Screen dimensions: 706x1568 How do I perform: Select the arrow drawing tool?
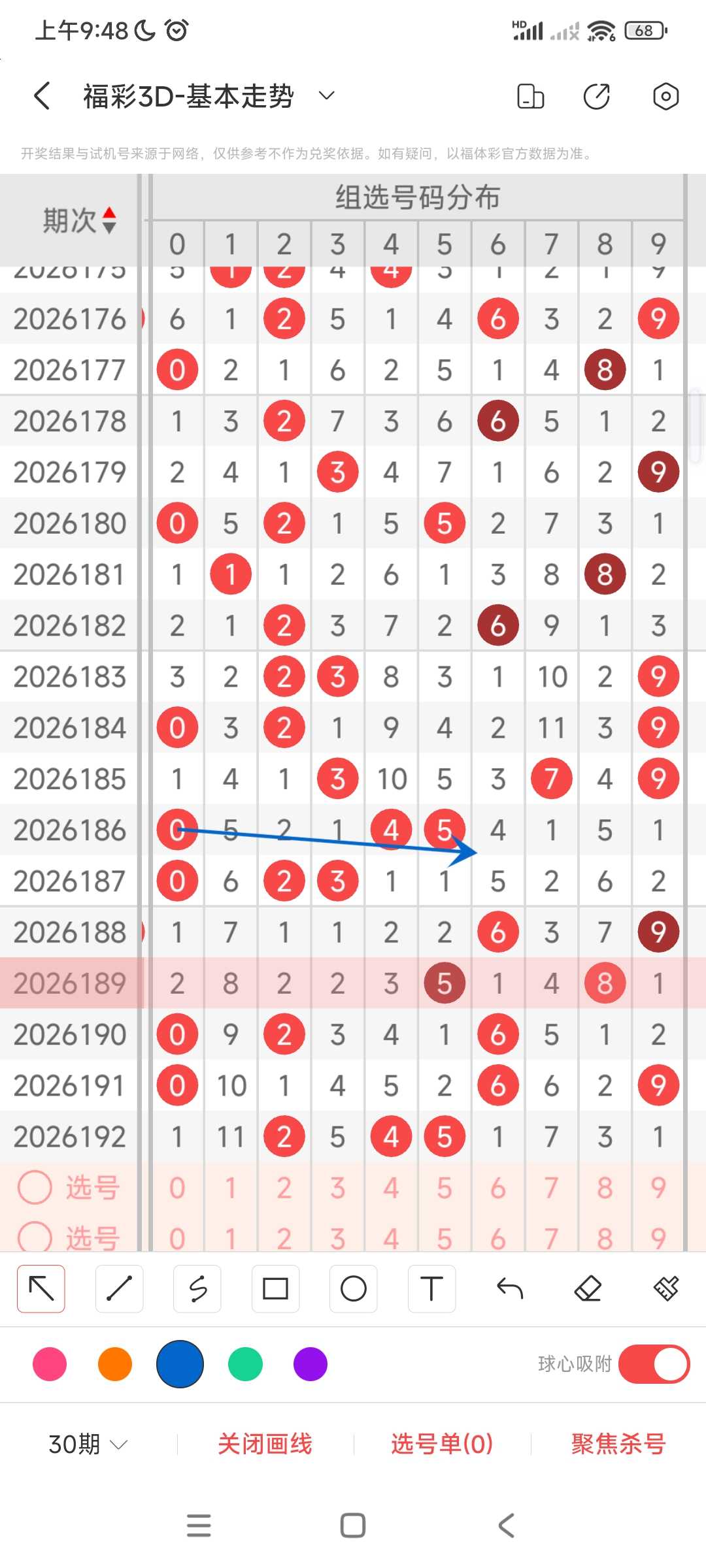(41, 1288)
